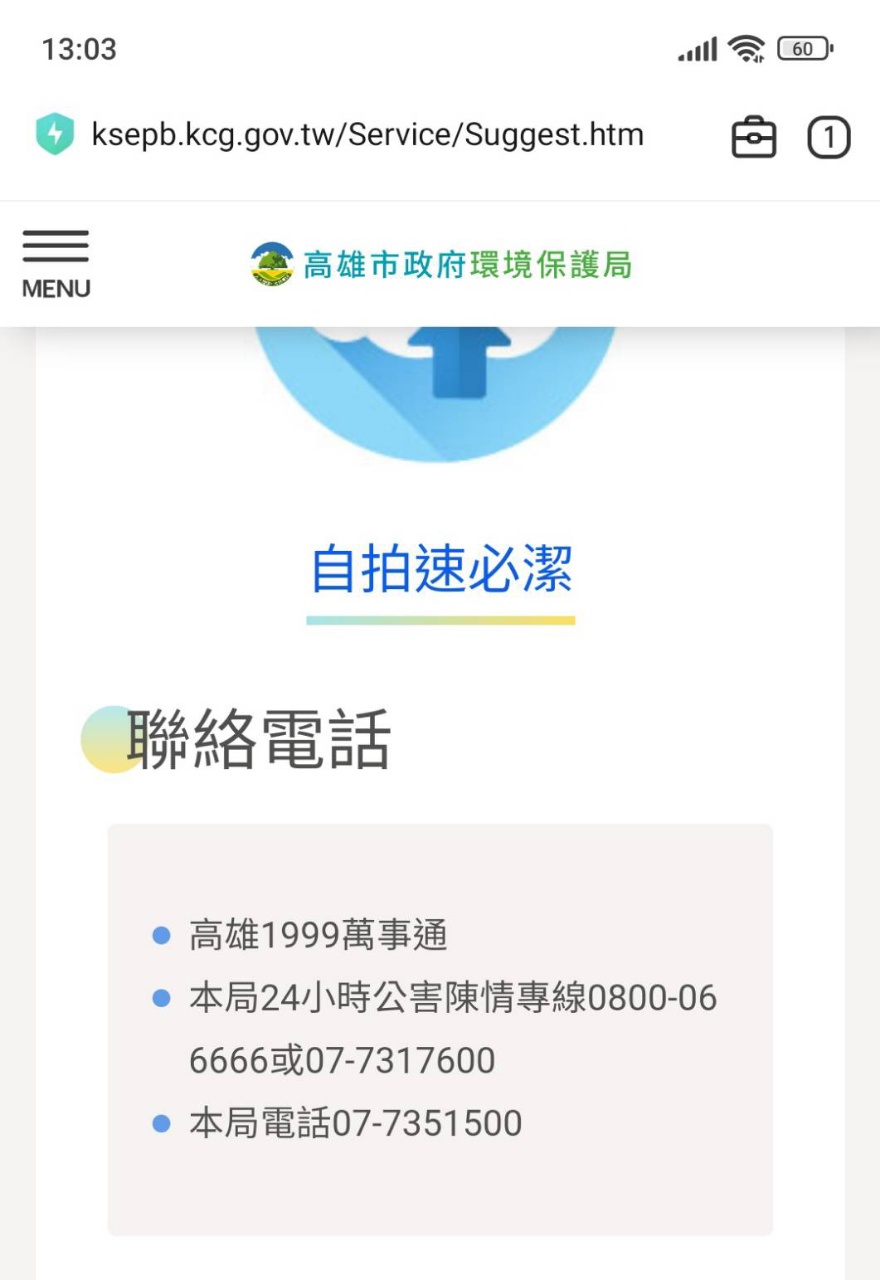Open the 自拍速必潔 upload link
Screen dimensions: 880x1280
click(440, 568)
